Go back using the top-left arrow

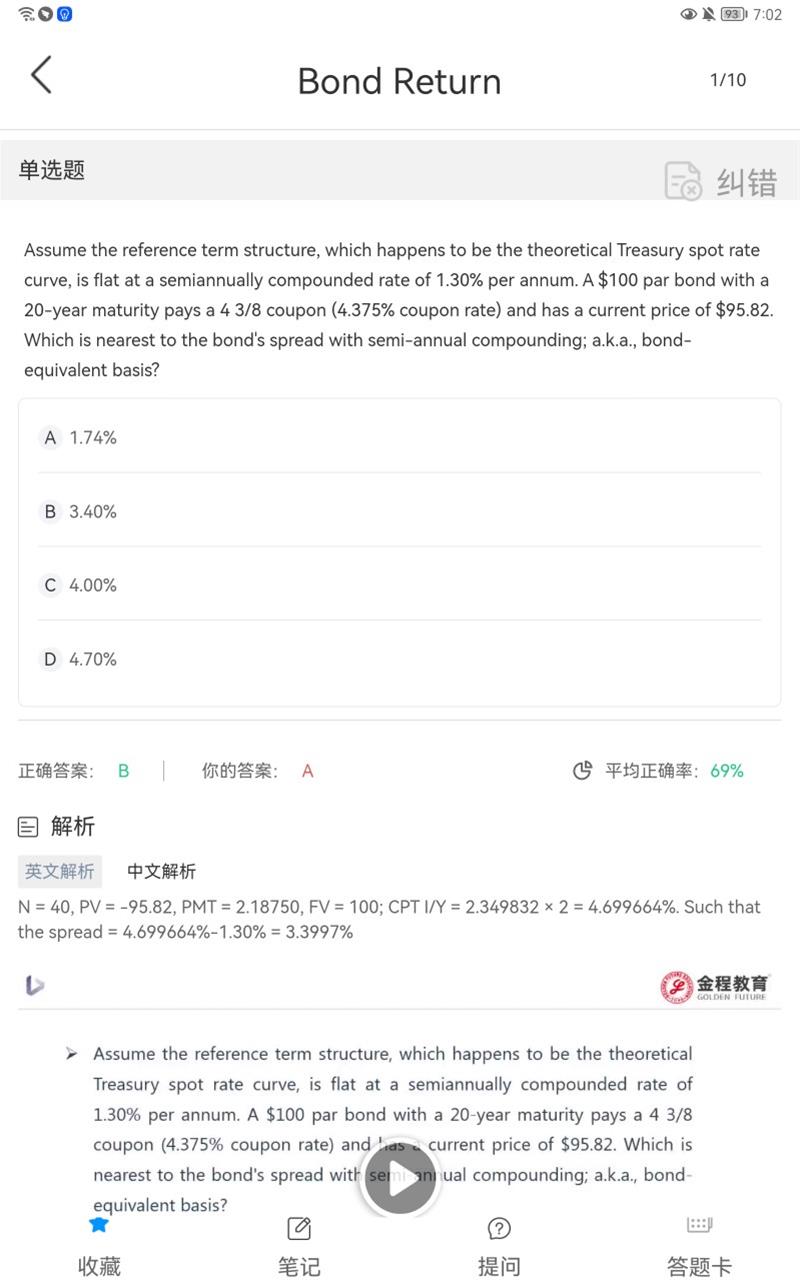41,75
